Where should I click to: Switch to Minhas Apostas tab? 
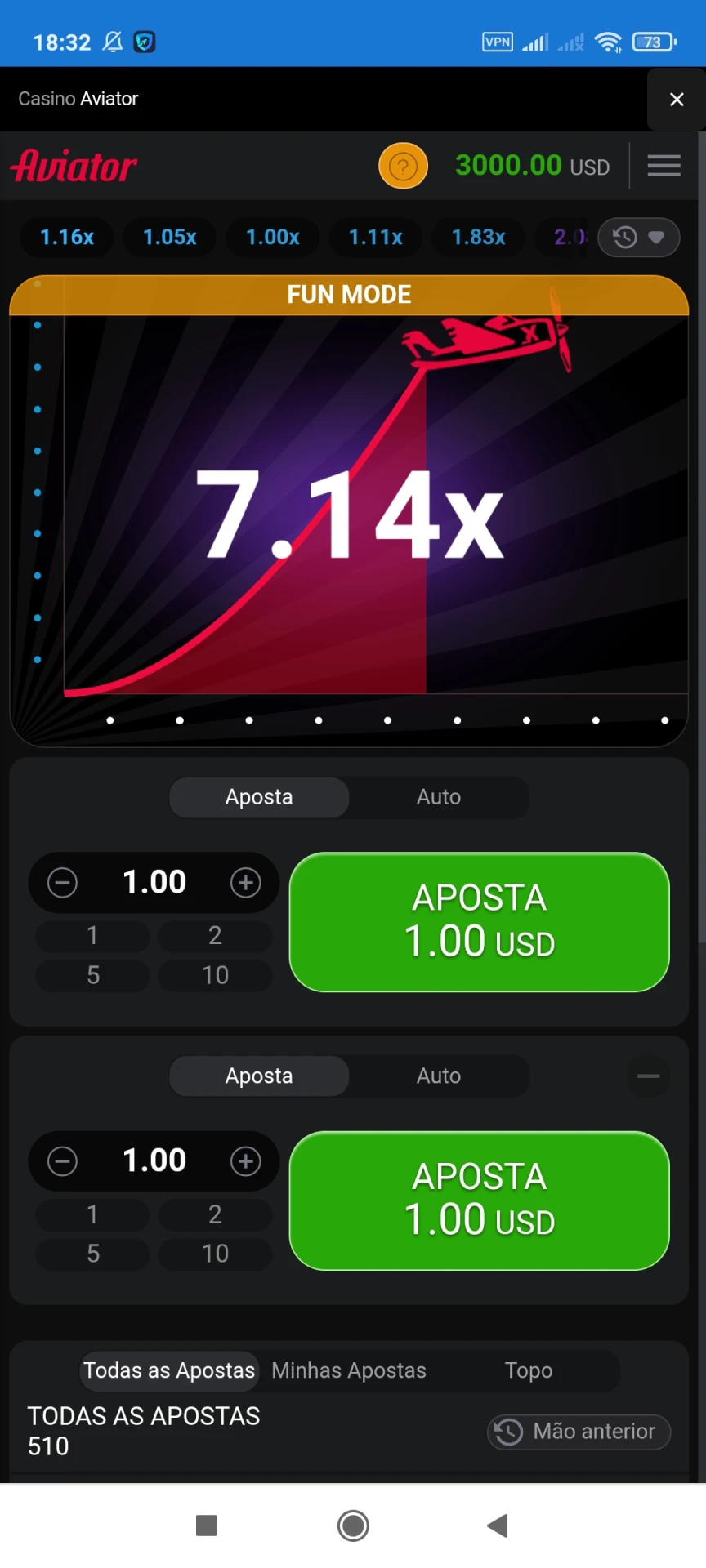tap(348, 1370)
